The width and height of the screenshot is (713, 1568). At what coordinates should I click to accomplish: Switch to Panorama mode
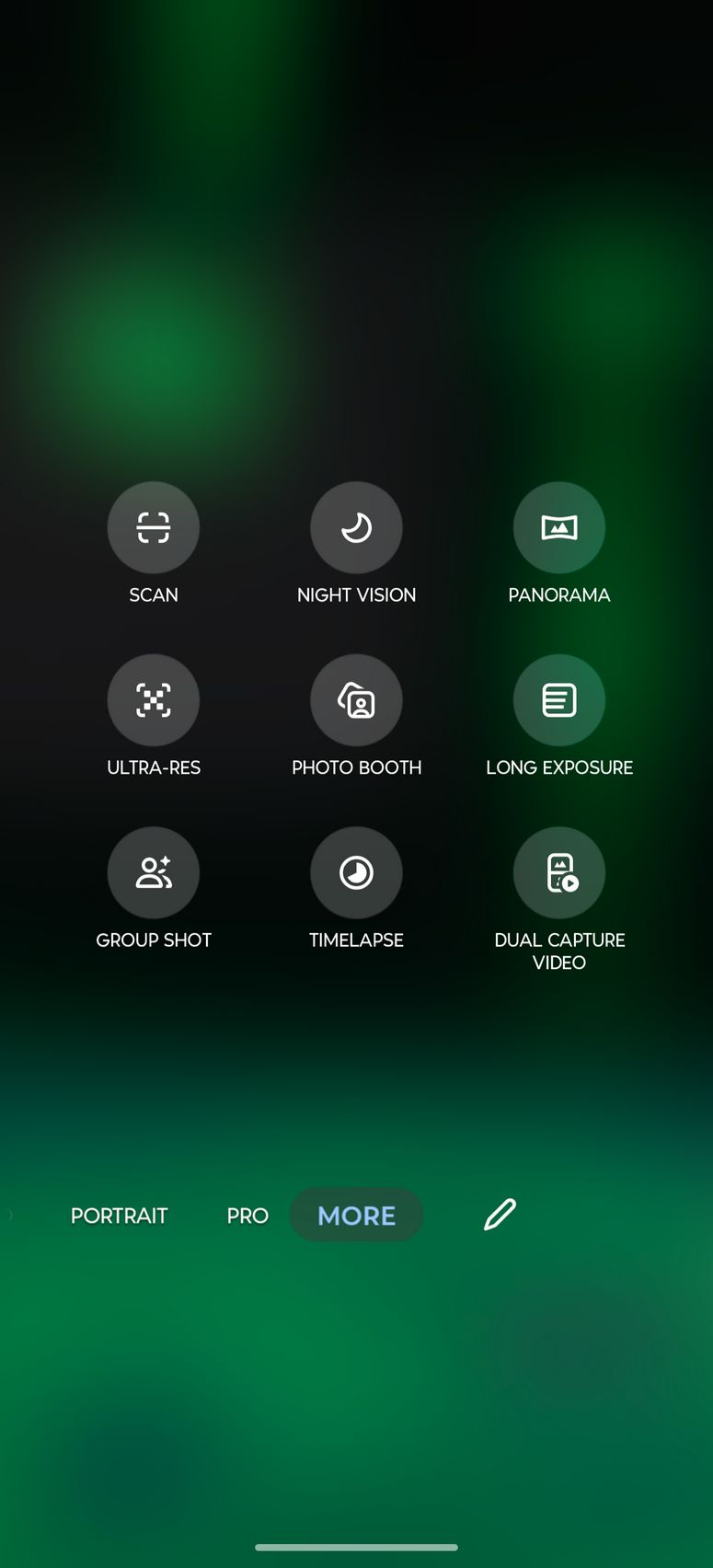(x=558, y=528)
